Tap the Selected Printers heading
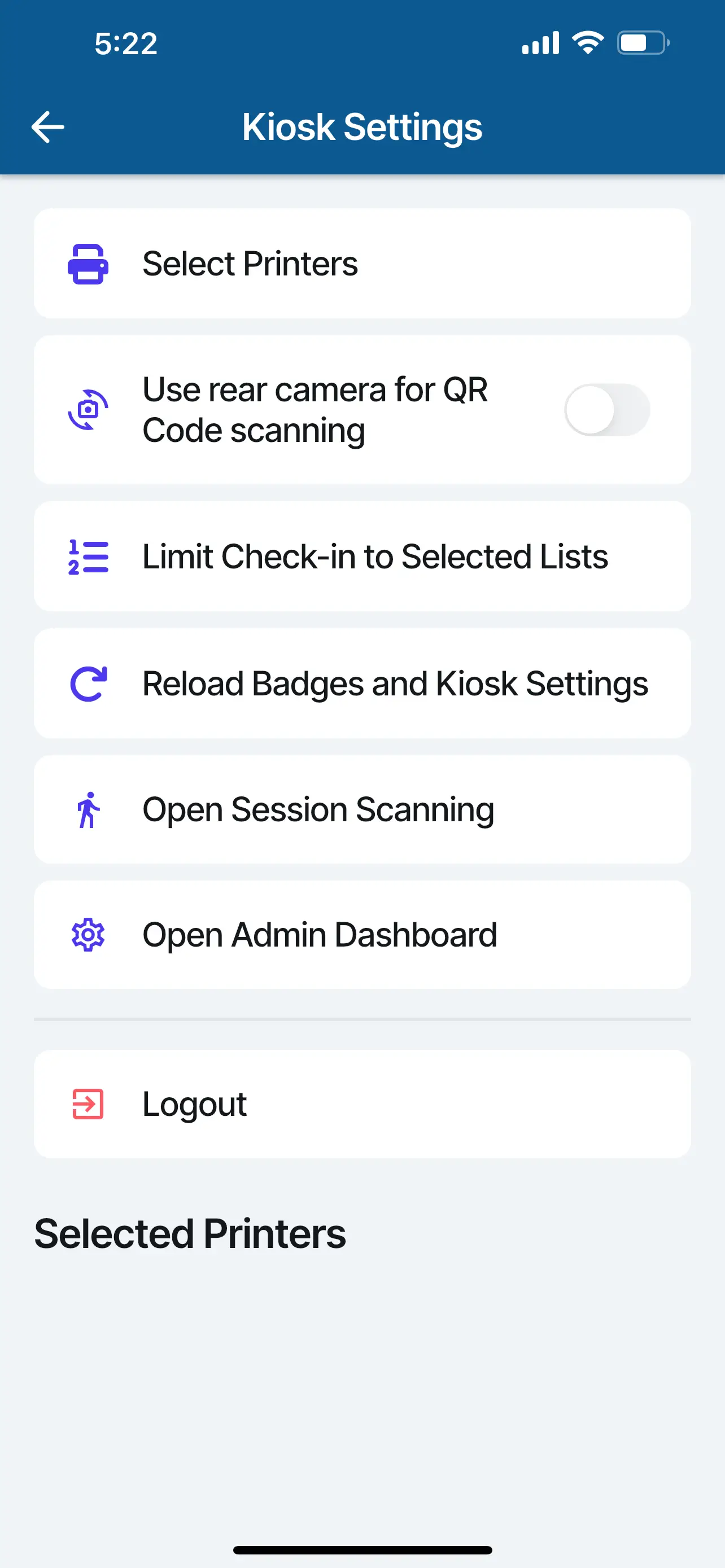Image resolution: width=725 pixels, height=1568 pixels. (190, 1234)
